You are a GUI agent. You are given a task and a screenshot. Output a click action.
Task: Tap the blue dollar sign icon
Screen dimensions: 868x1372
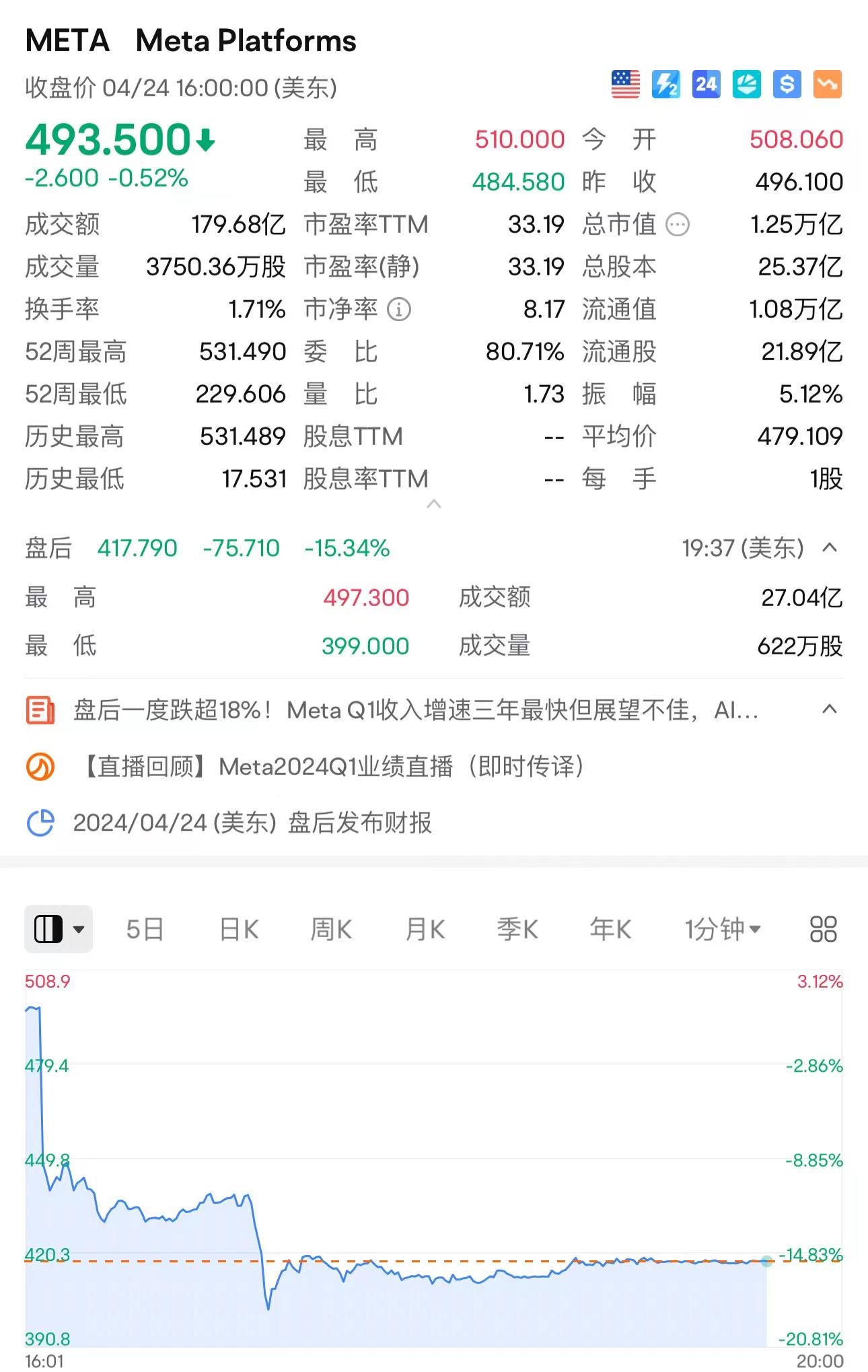point(787,85)
